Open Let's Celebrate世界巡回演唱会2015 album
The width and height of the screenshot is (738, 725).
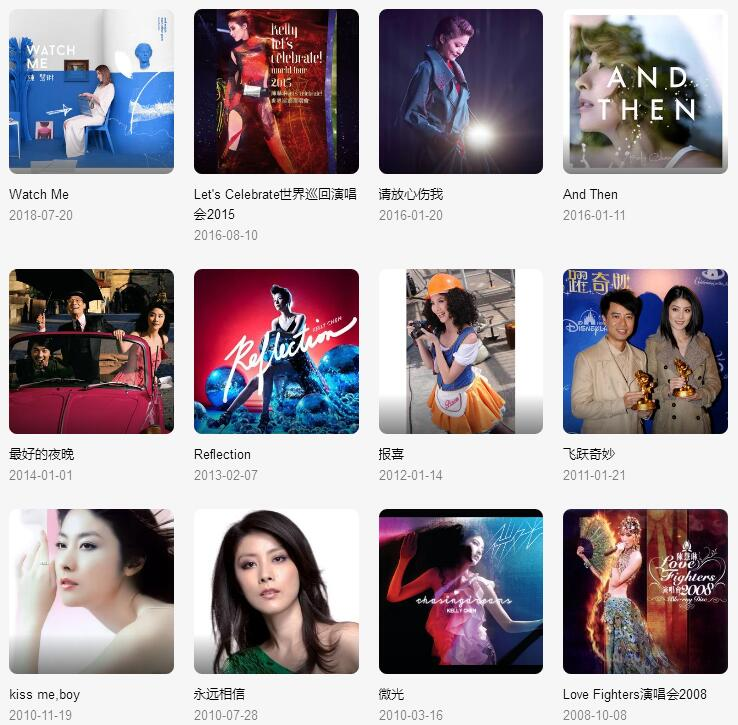click(276, 91)
